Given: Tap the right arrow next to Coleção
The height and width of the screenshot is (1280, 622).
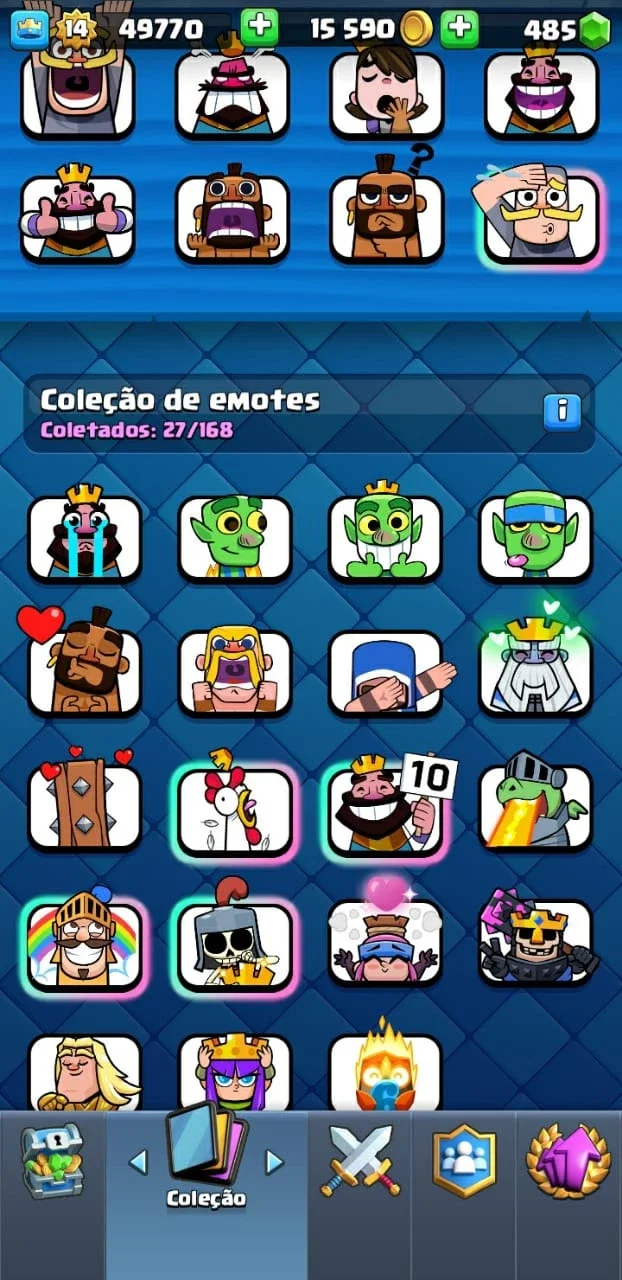Looking at the screenshot, I should (x=273, y=1162).
